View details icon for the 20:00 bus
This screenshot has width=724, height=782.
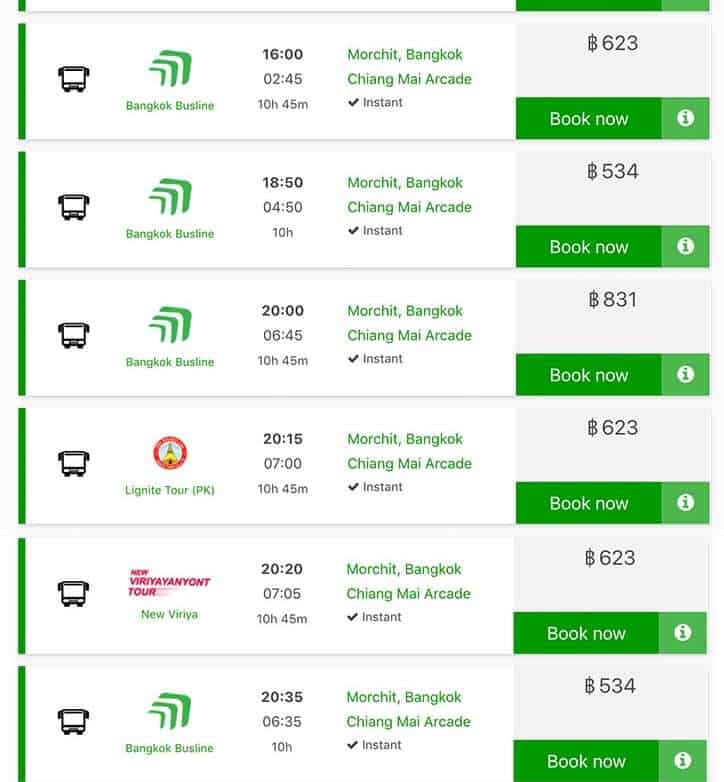(686, 374)
